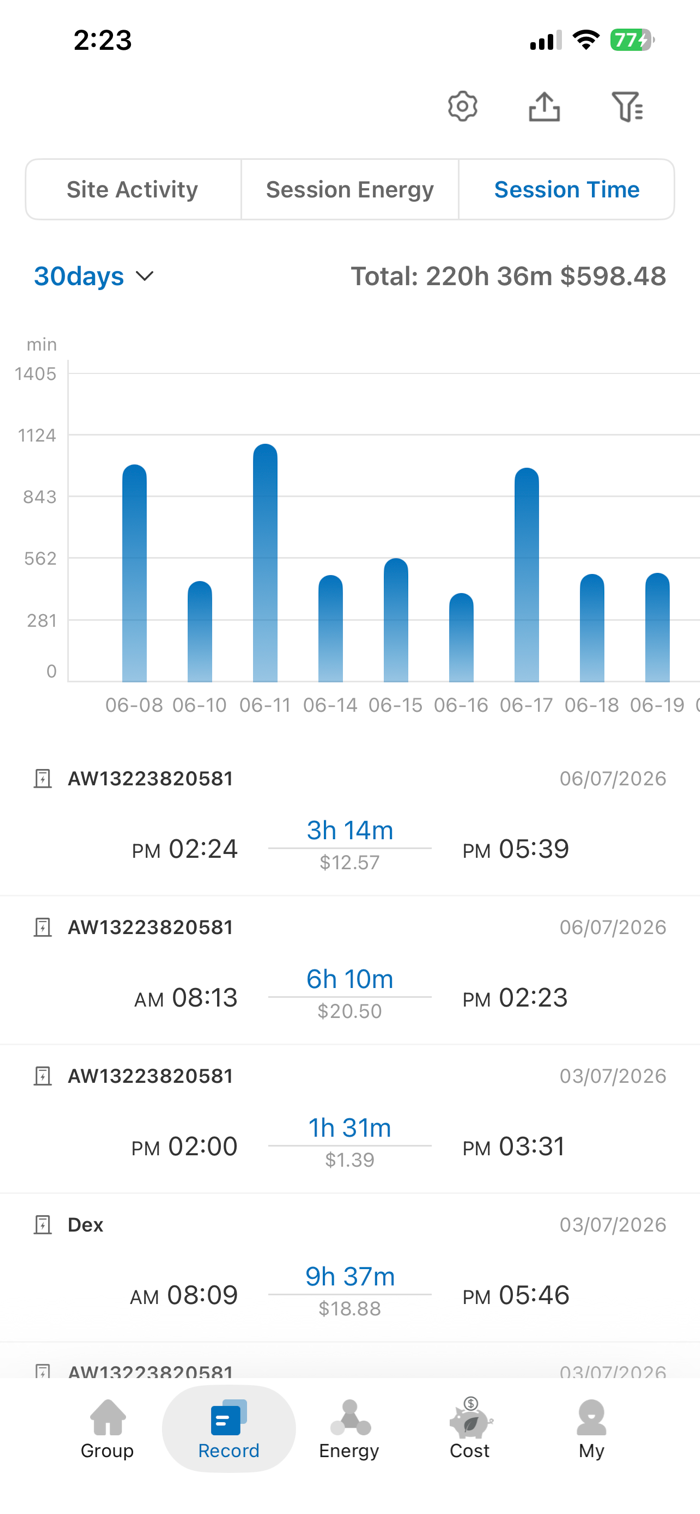This screenshot has width=700, height=1514.
Task: Open the Energy tab
Action: coord(349,1430)
